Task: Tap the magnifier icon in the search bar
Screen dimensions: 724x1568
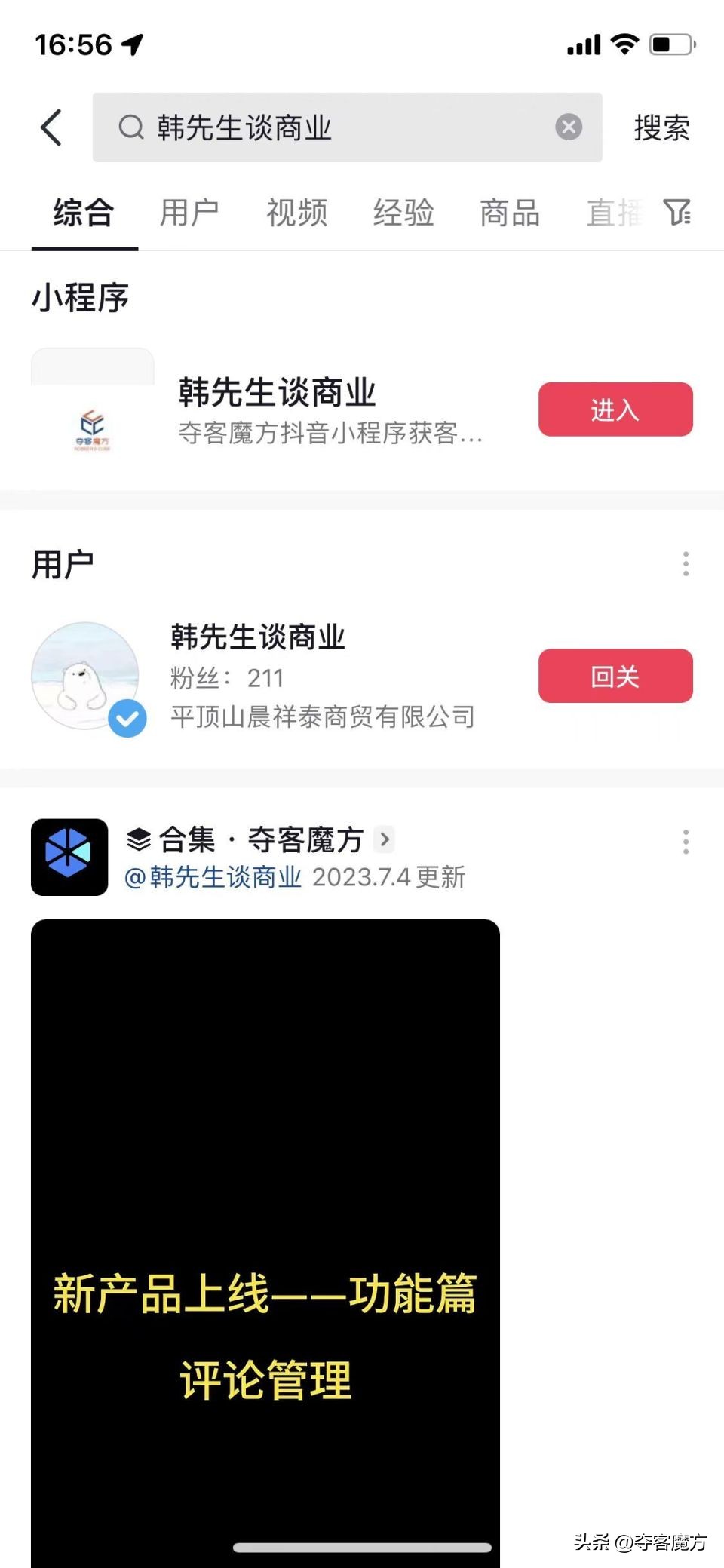Action: pos(130,127)
